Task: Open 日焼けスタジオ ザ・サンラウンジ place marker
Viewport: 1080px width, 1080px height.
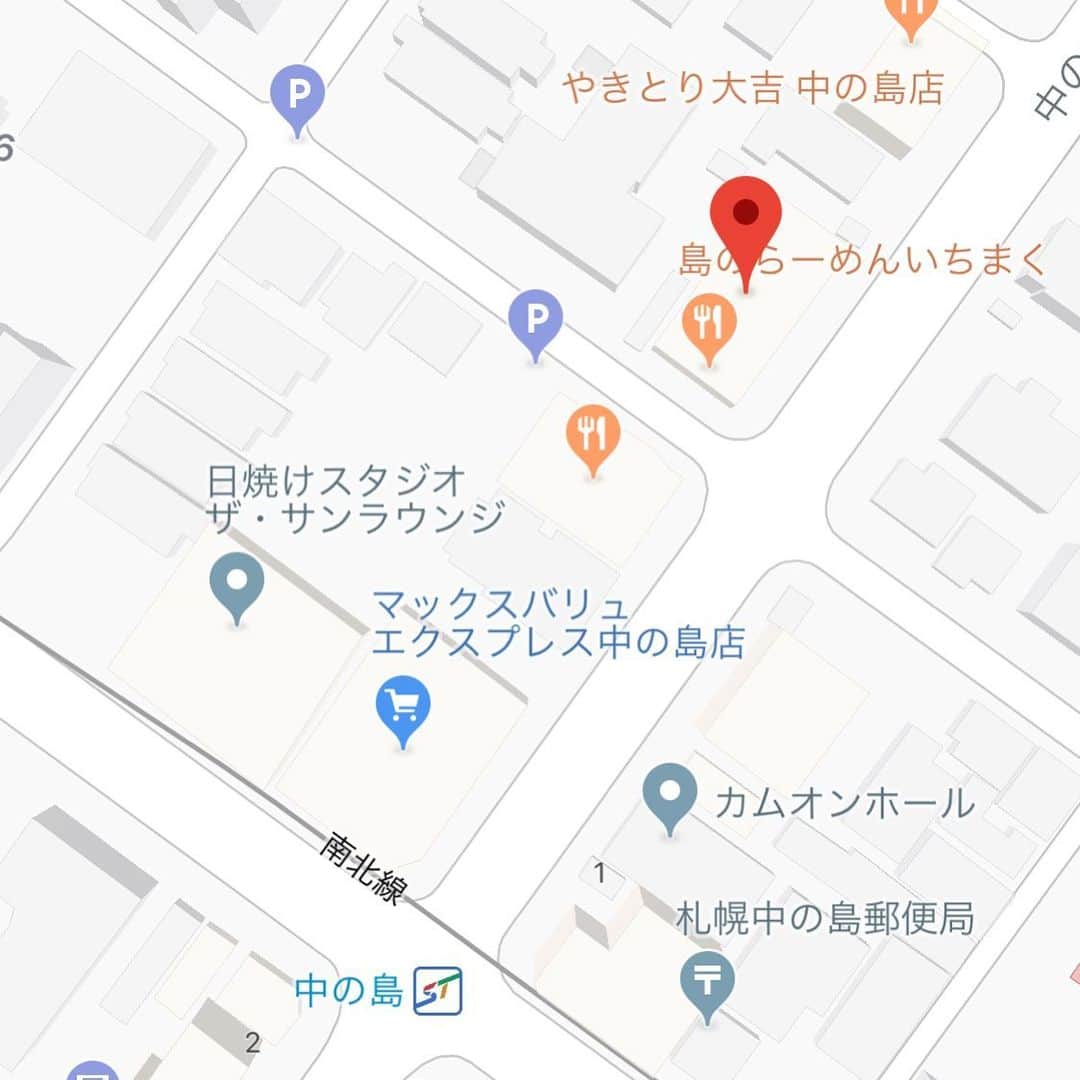Action: (237, 582)
